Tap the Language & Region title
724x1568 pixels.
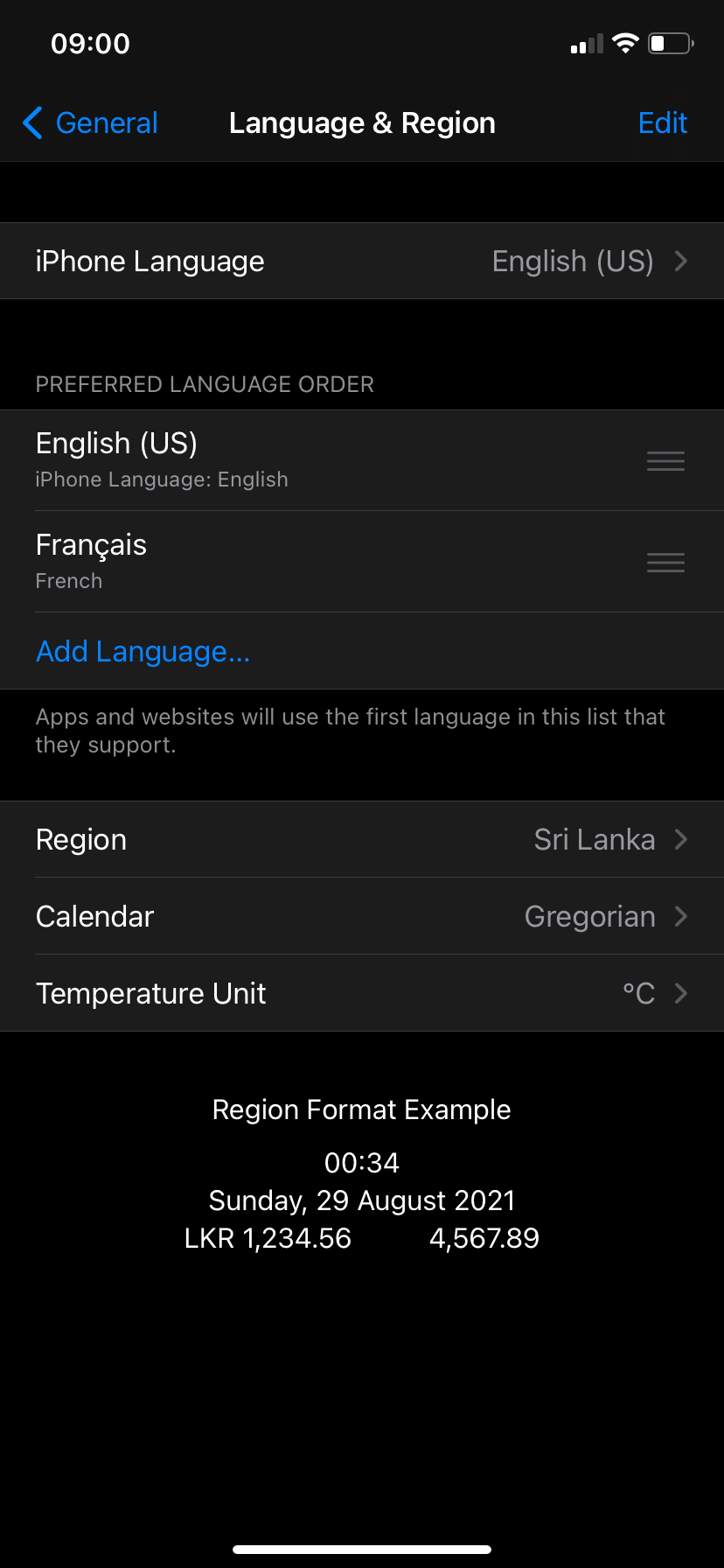(x=362, y=123)
